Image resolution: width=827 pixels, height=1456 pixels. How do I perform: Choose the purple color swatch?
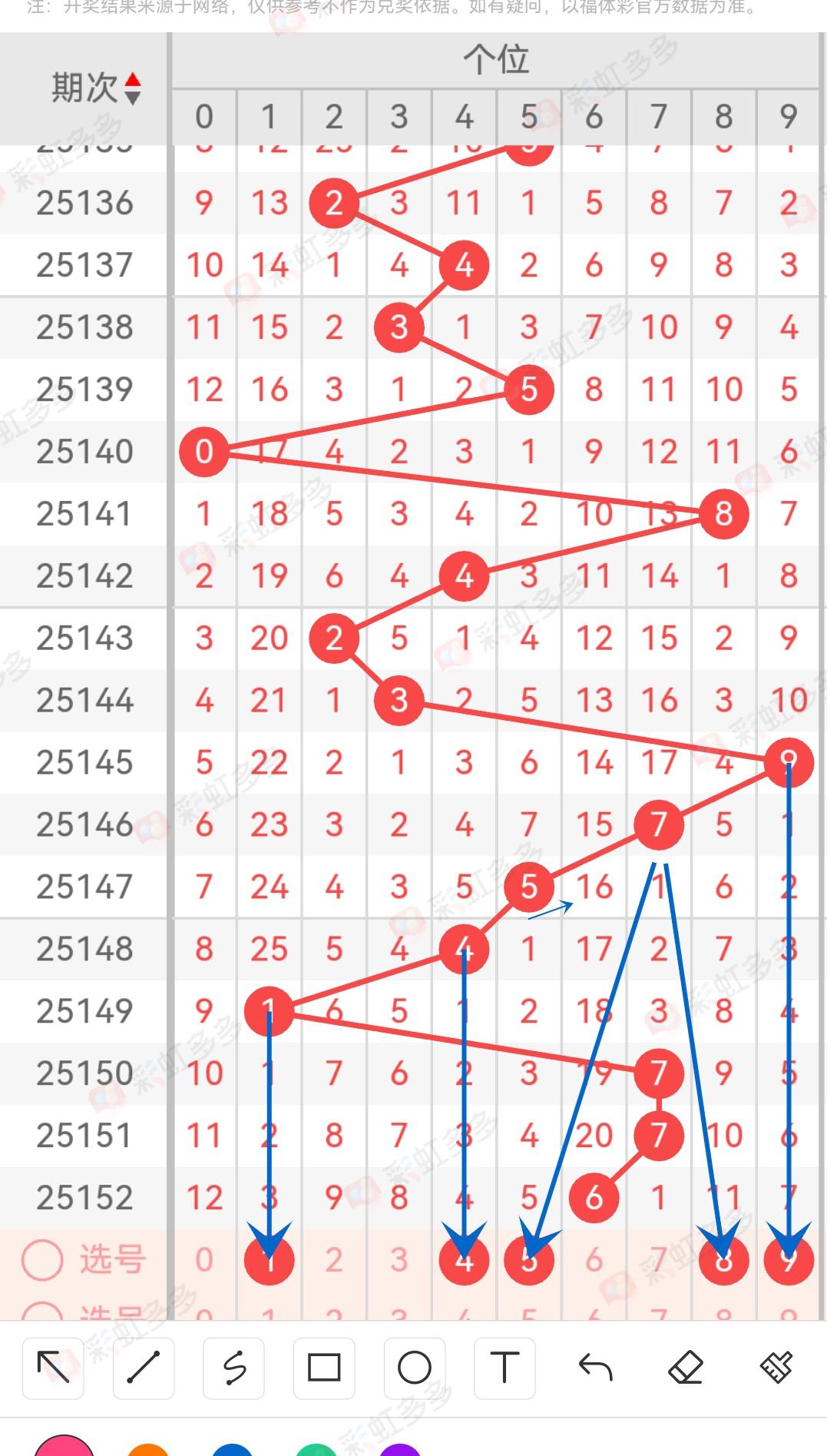point(399,1450)
